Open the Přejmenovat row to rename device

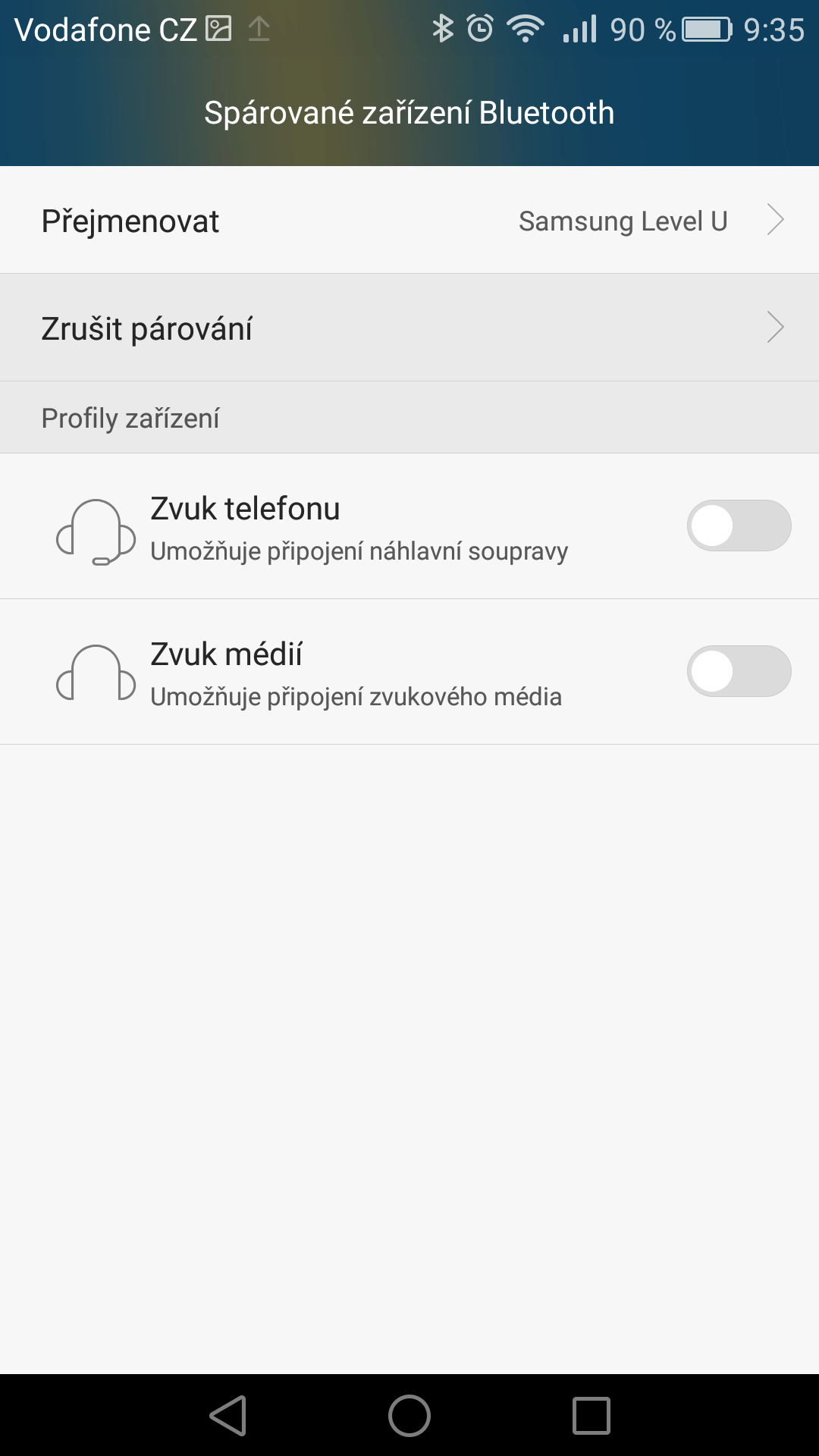pos(409,220)
